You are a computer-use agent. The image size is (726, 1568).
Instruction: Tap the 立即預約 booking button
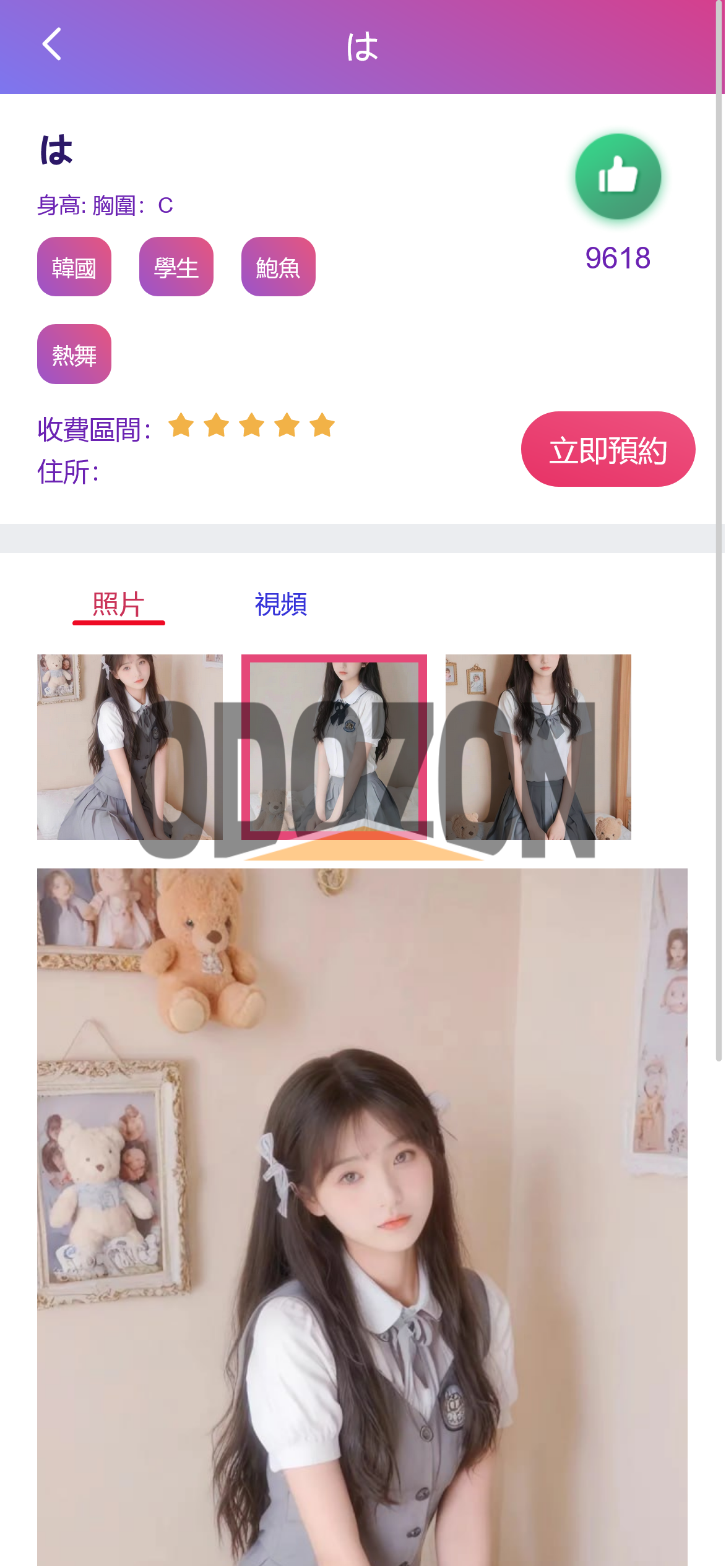[608, 449]
